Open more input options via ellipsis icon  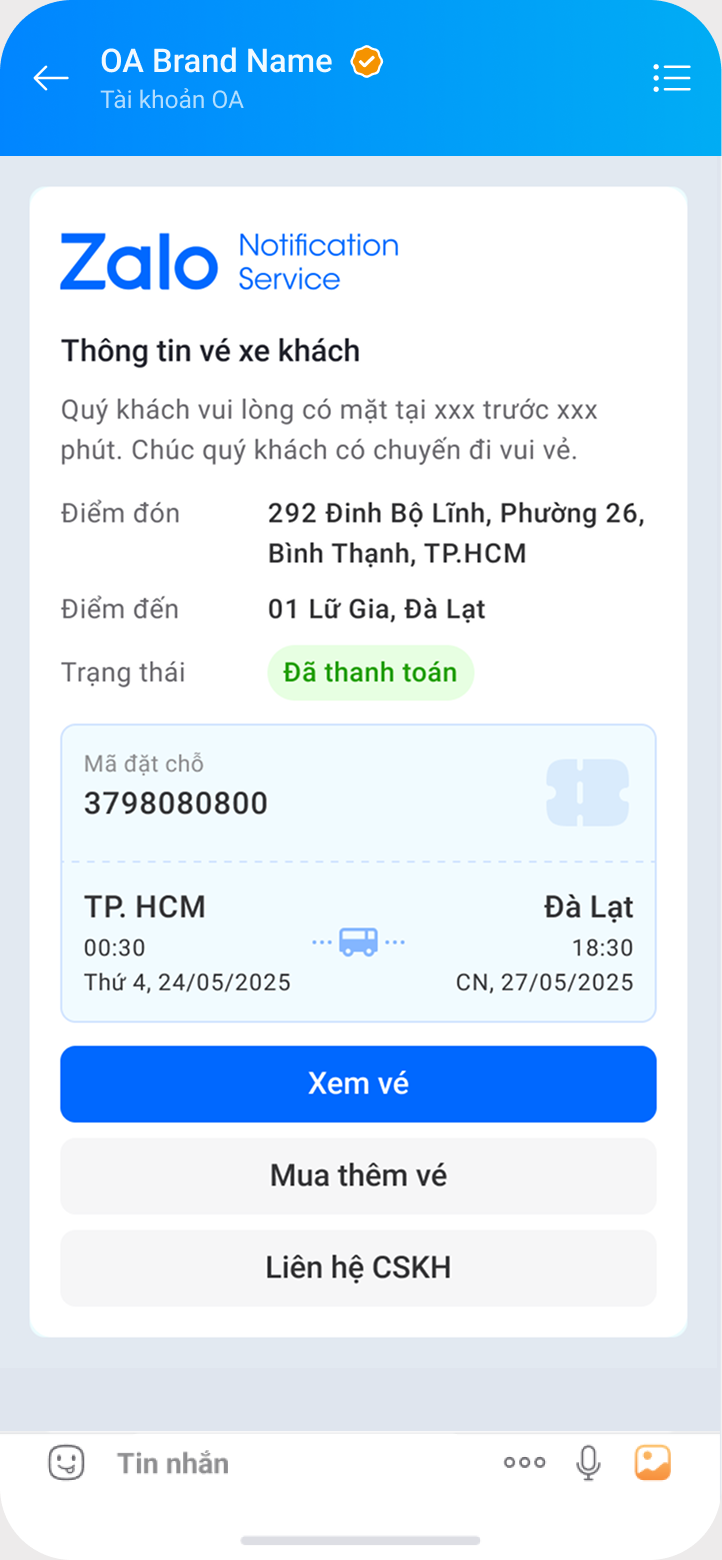coord(523,1462)
